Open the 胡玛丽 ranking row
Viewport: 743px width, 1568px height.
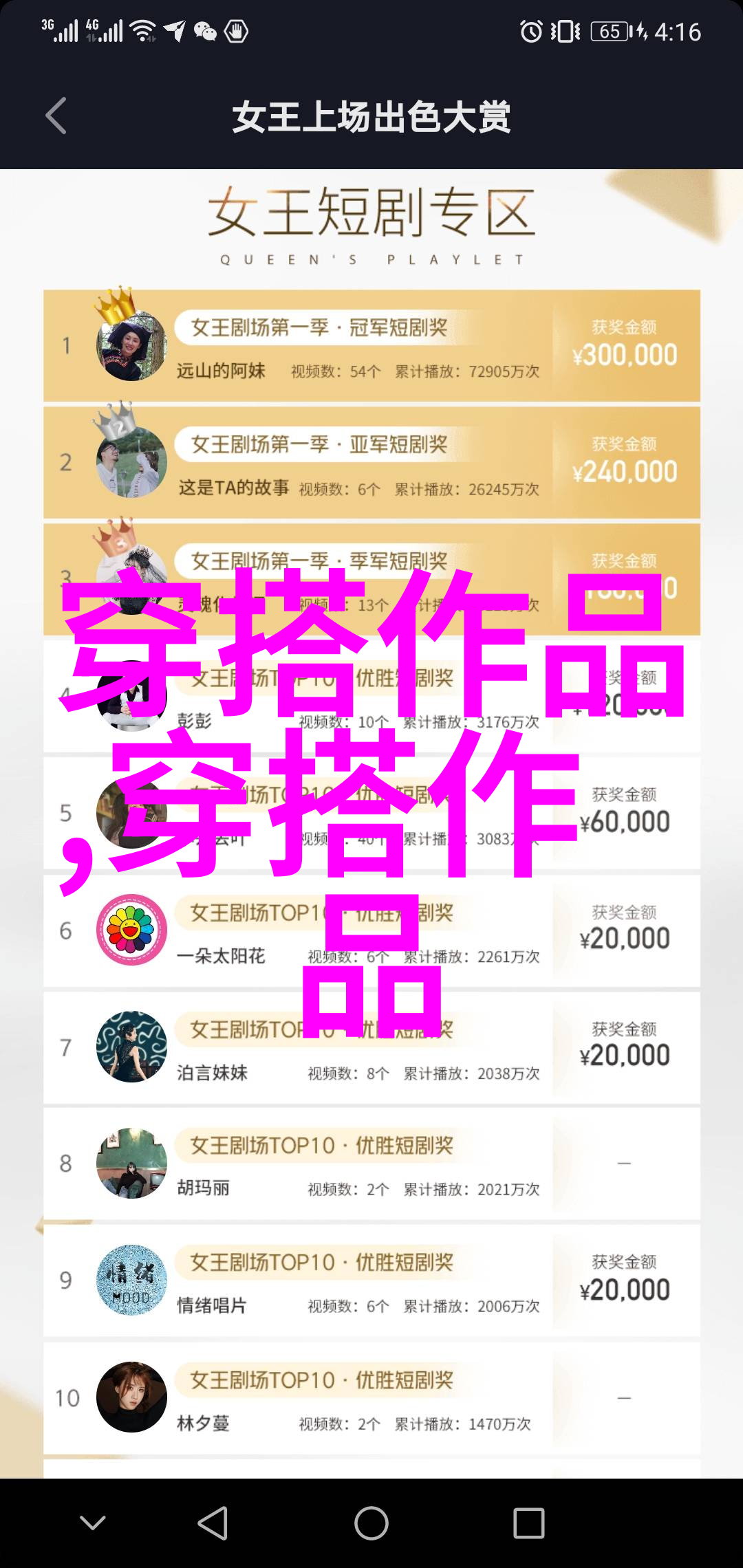[x=371, y=1164]
